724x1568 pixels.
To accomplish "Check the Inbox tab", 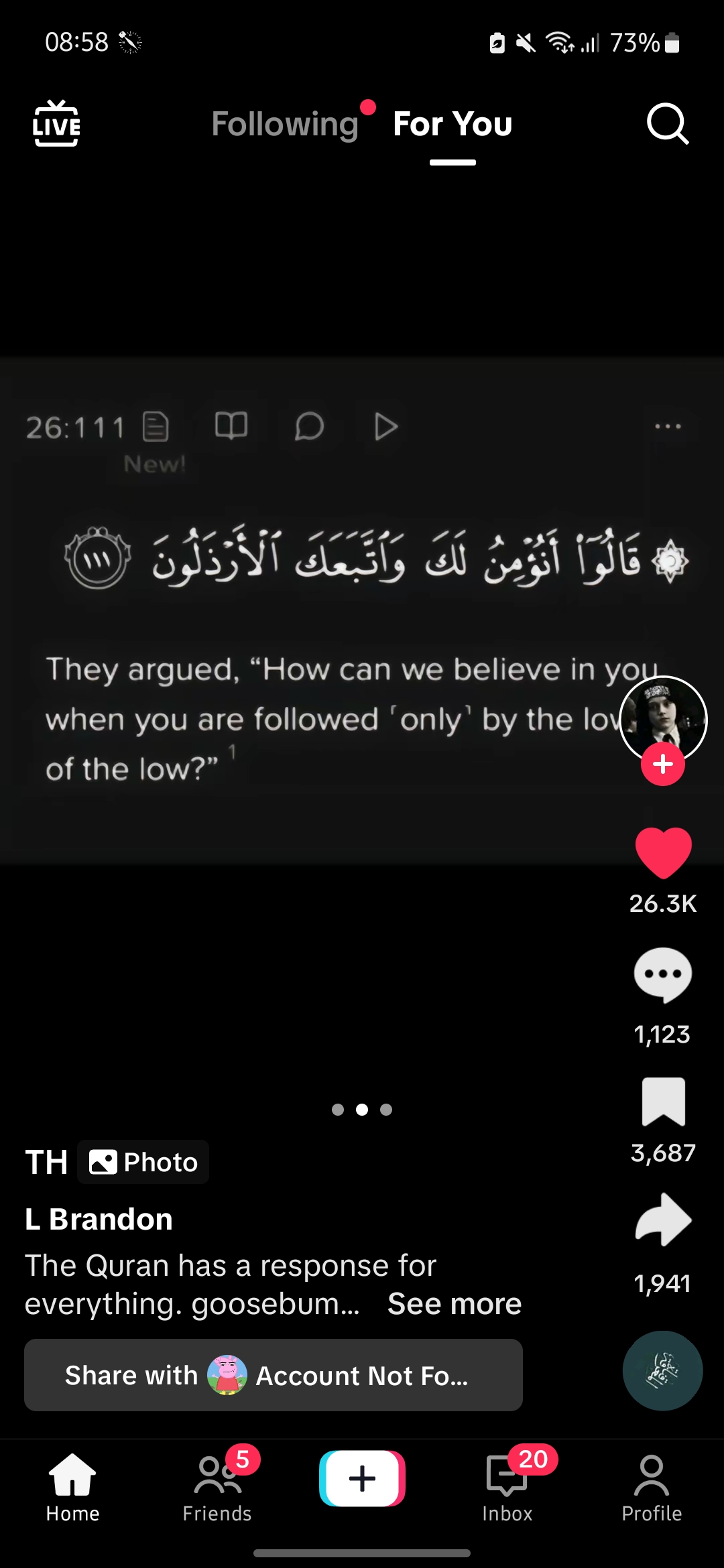I will [x=507, y=1486].
